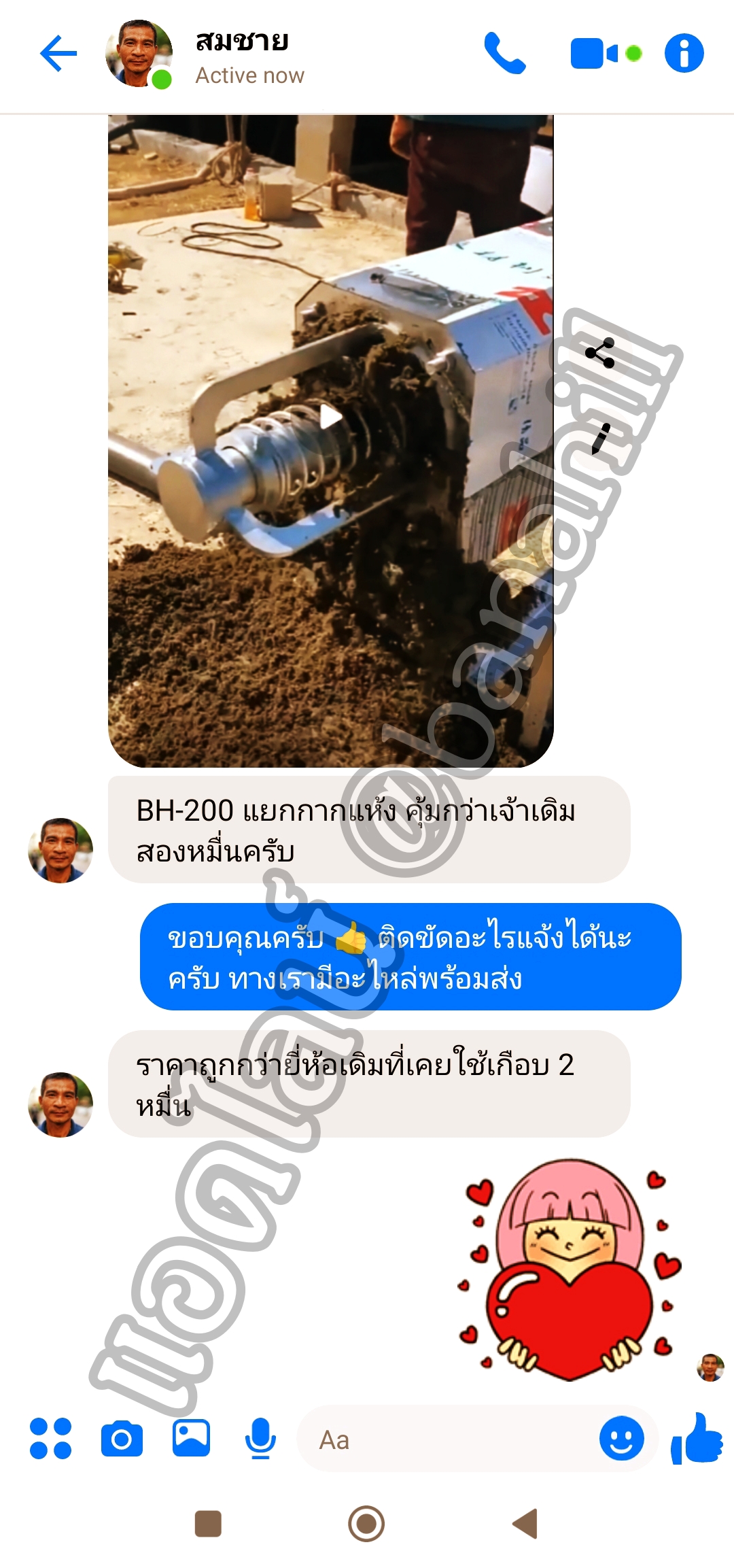Play the machine video in chat
This screenshot has width=734, height=1568.
(331, 417)
